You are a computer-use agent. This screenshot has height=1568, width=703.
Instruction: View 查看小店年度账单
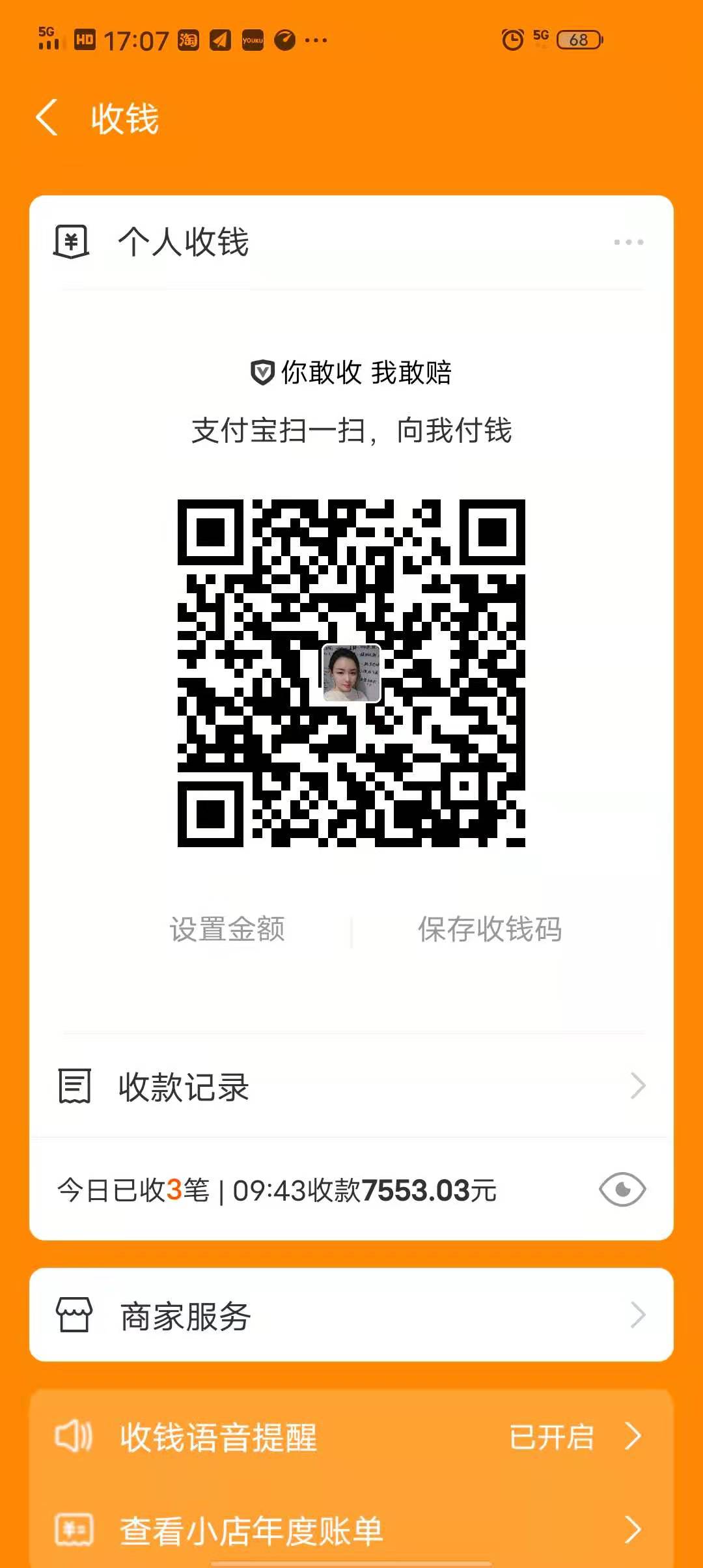(x=351, y=1530)
